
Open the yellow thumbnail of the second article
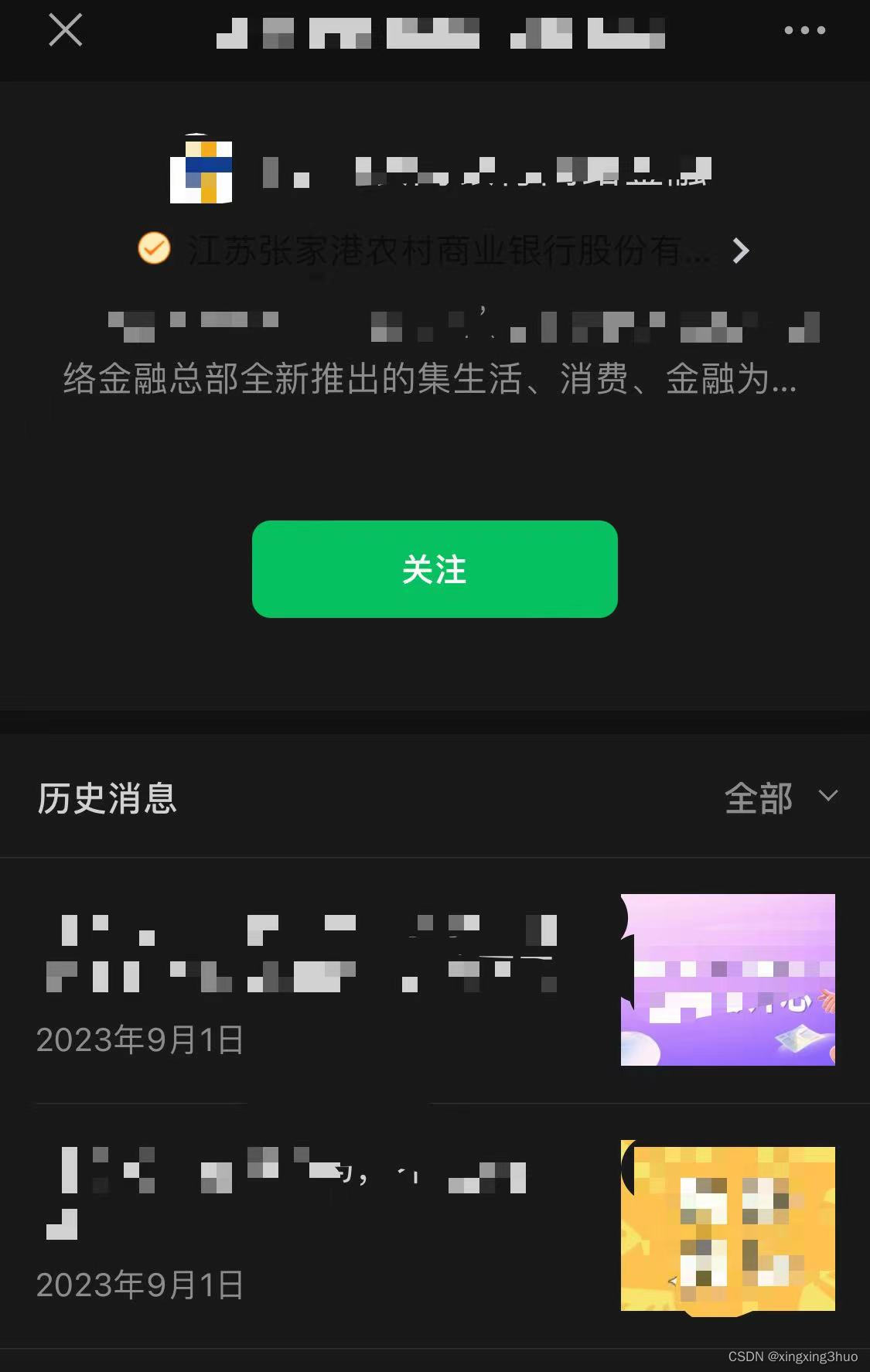pos(727,1227)
